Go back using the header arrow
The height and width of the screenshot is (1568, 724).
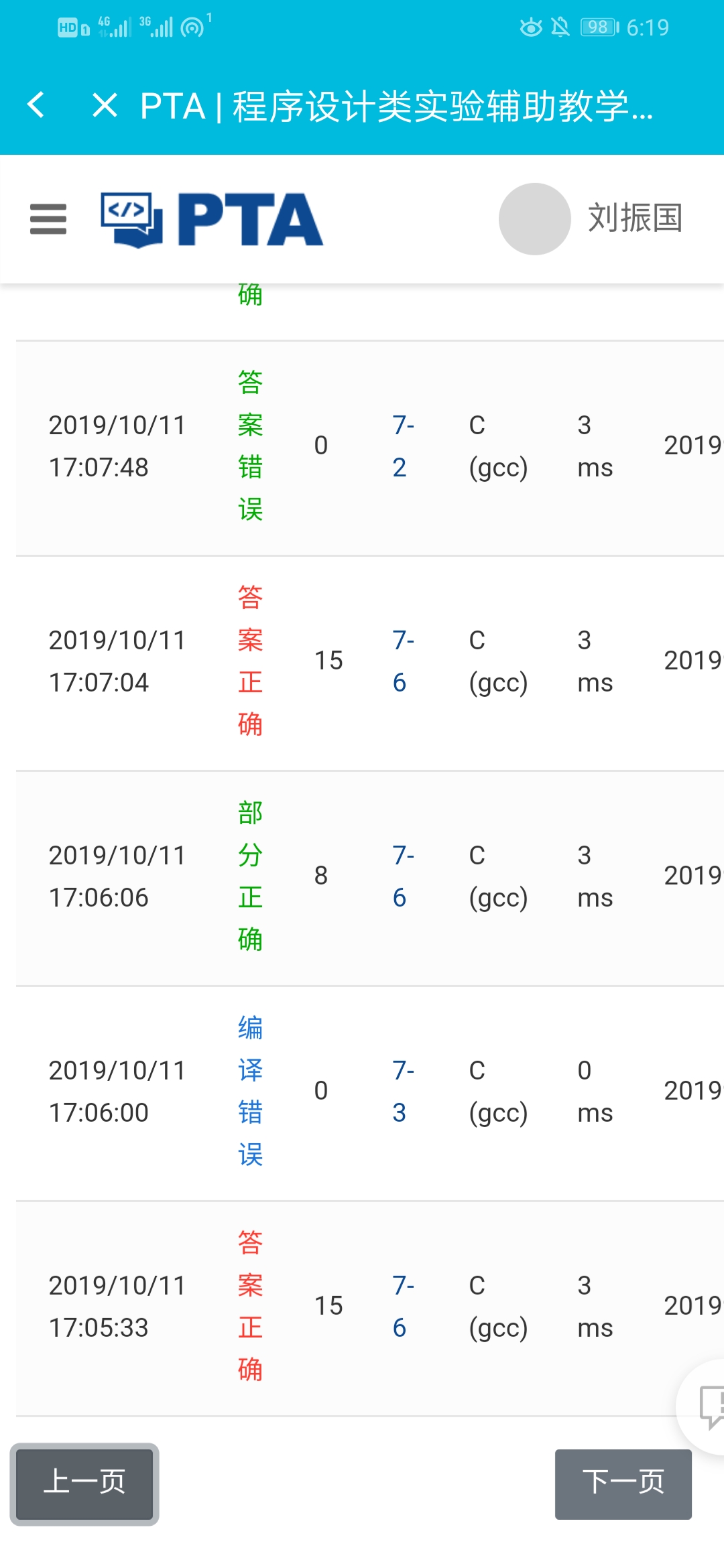coord(36,105)
